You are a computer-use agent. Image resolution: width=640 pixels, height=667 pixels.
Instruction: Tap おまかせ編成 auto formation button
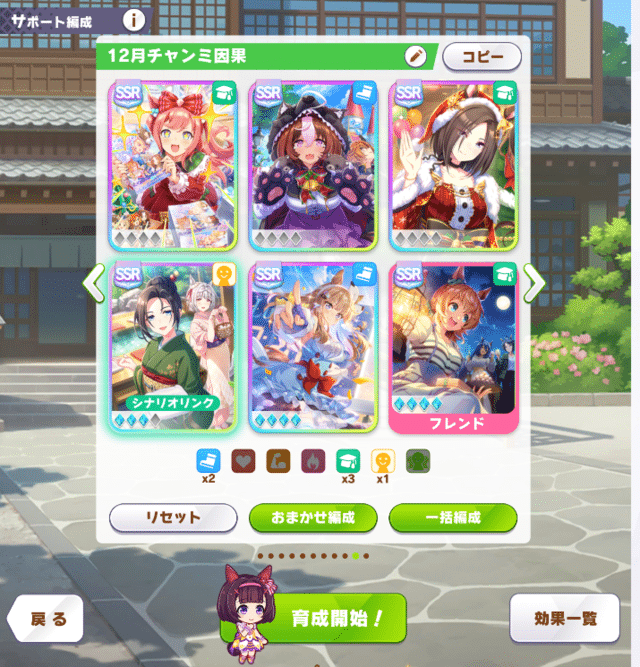coord(312,518)
